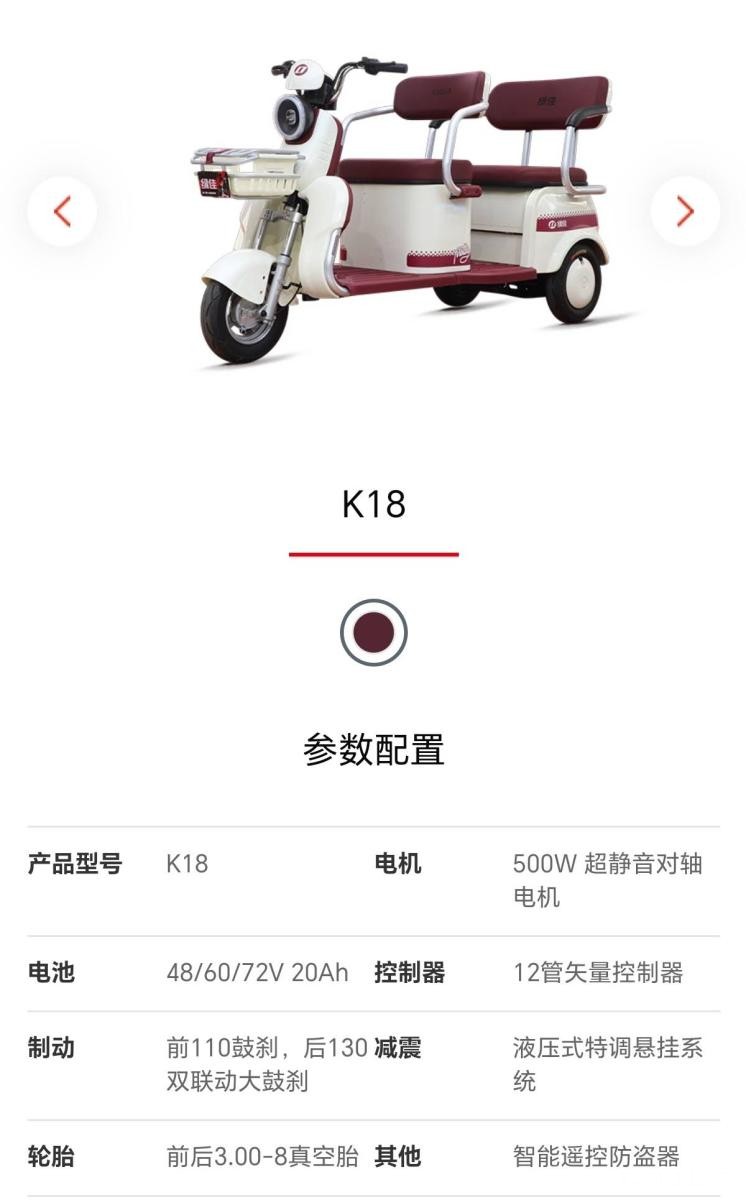Select the maroon color option

click(374, 632)
